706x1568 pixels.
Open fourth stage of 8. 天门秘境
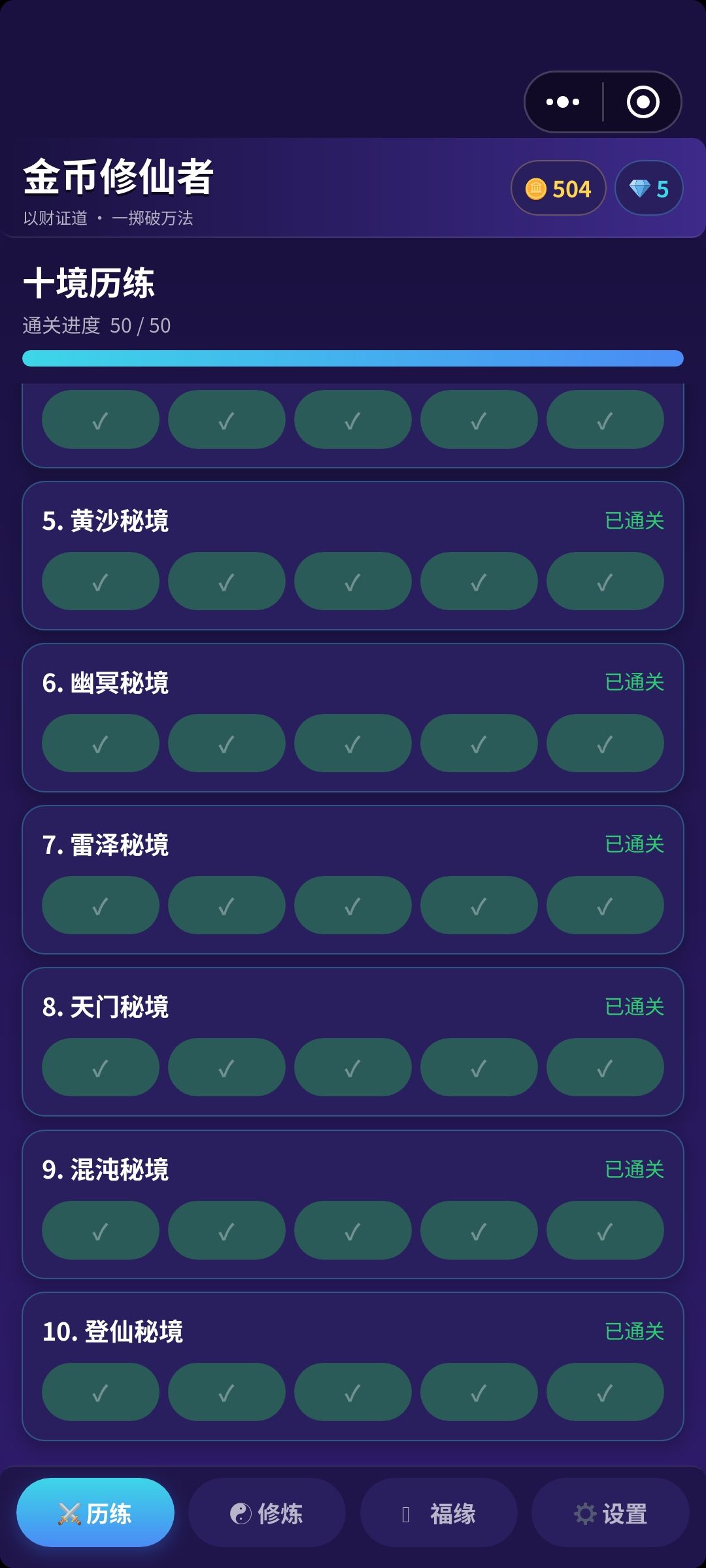click(x=479, y=1068)
